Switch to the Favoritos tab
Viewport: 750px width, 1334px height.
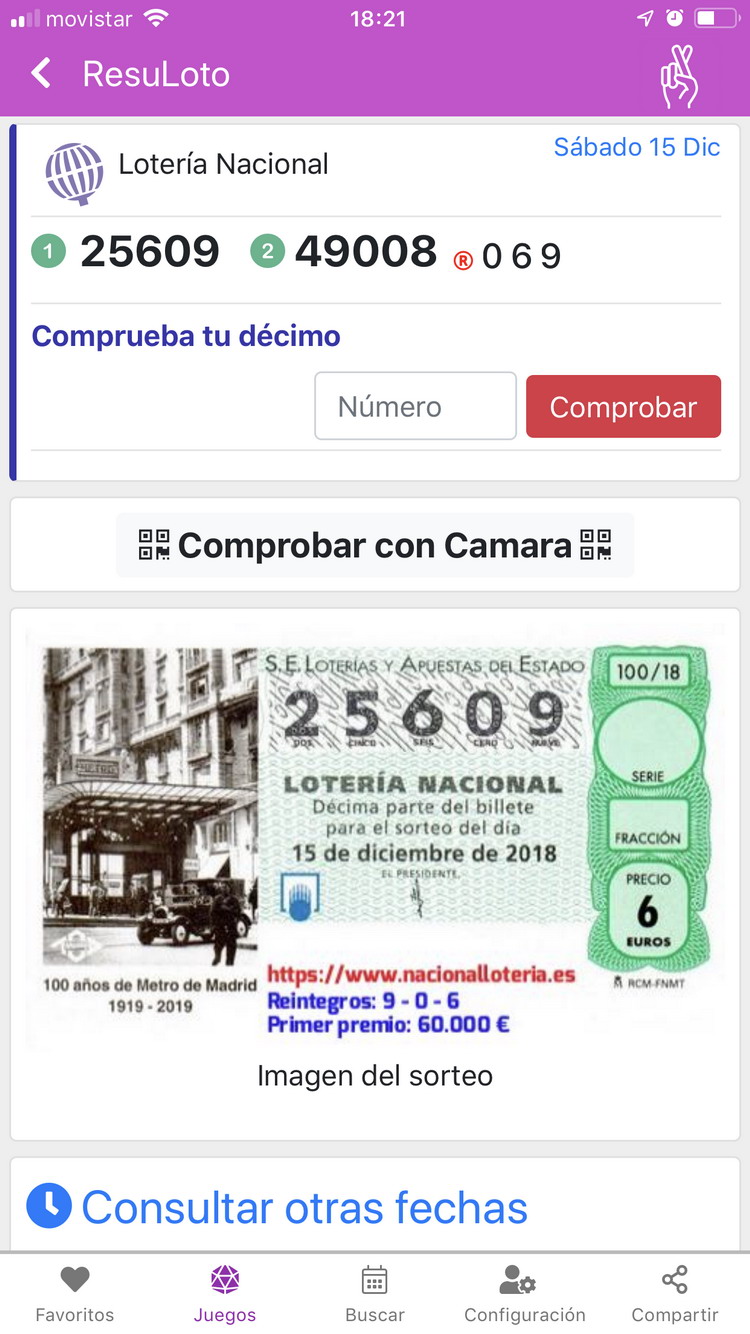(75, 1294)
